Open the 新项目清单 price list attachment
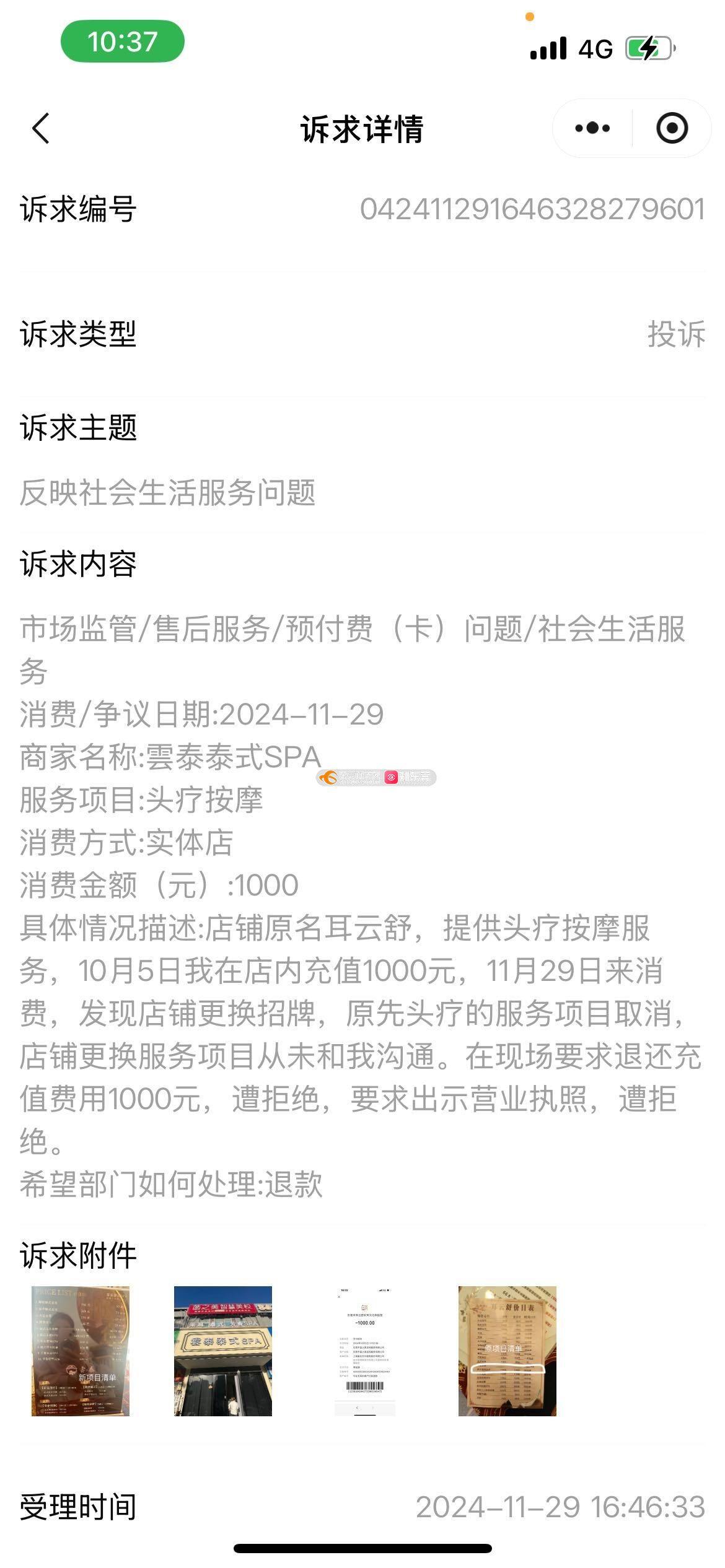 click(81, 1351)
